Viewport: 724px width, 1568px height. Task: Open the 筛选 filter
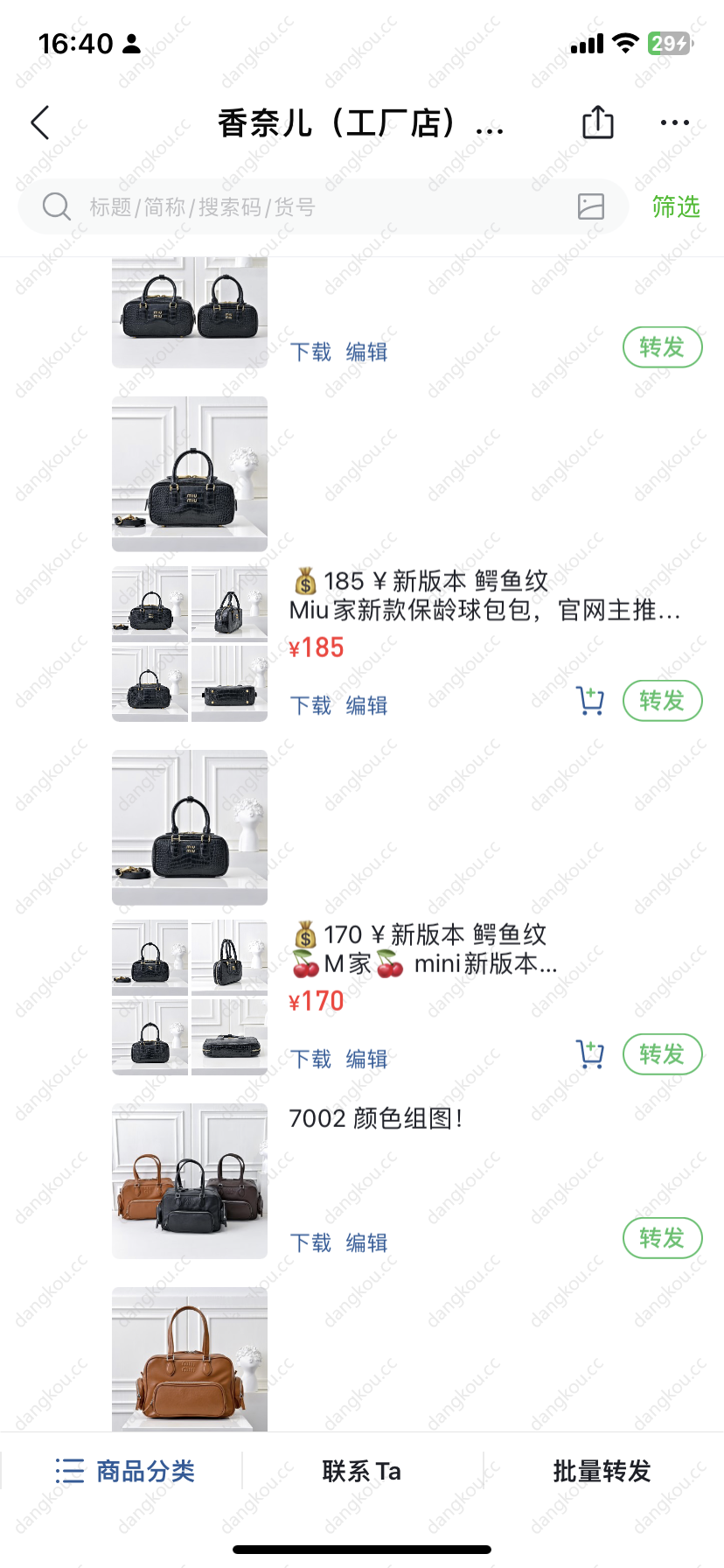click(676, 206)
